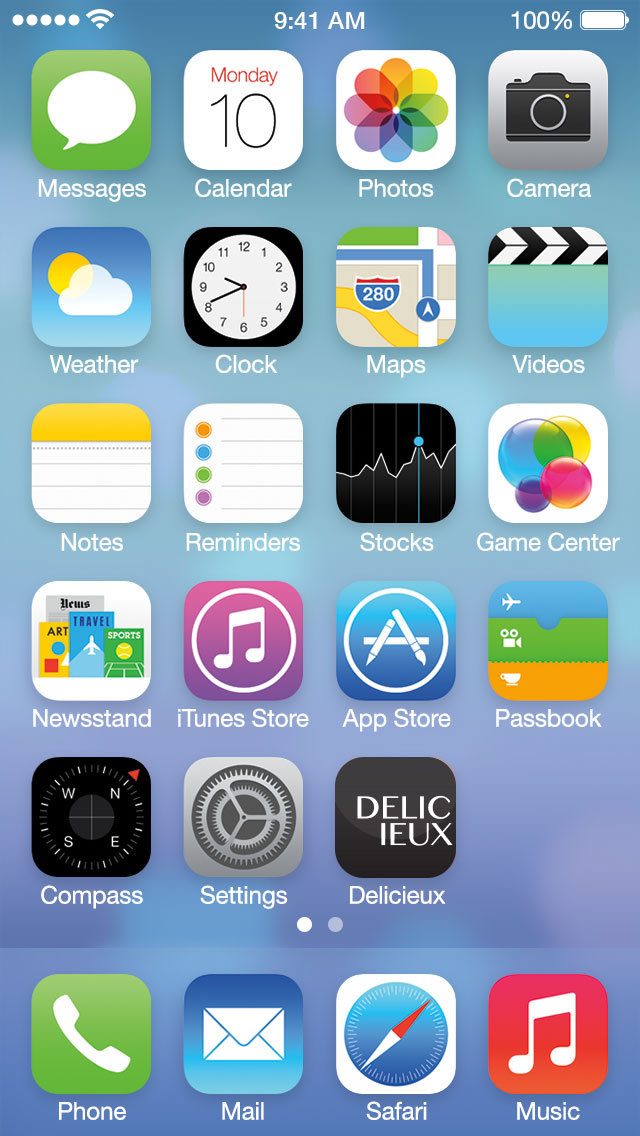640x1136 pixels.
Task: Open Settings
Action: click(x=244, y=817)
